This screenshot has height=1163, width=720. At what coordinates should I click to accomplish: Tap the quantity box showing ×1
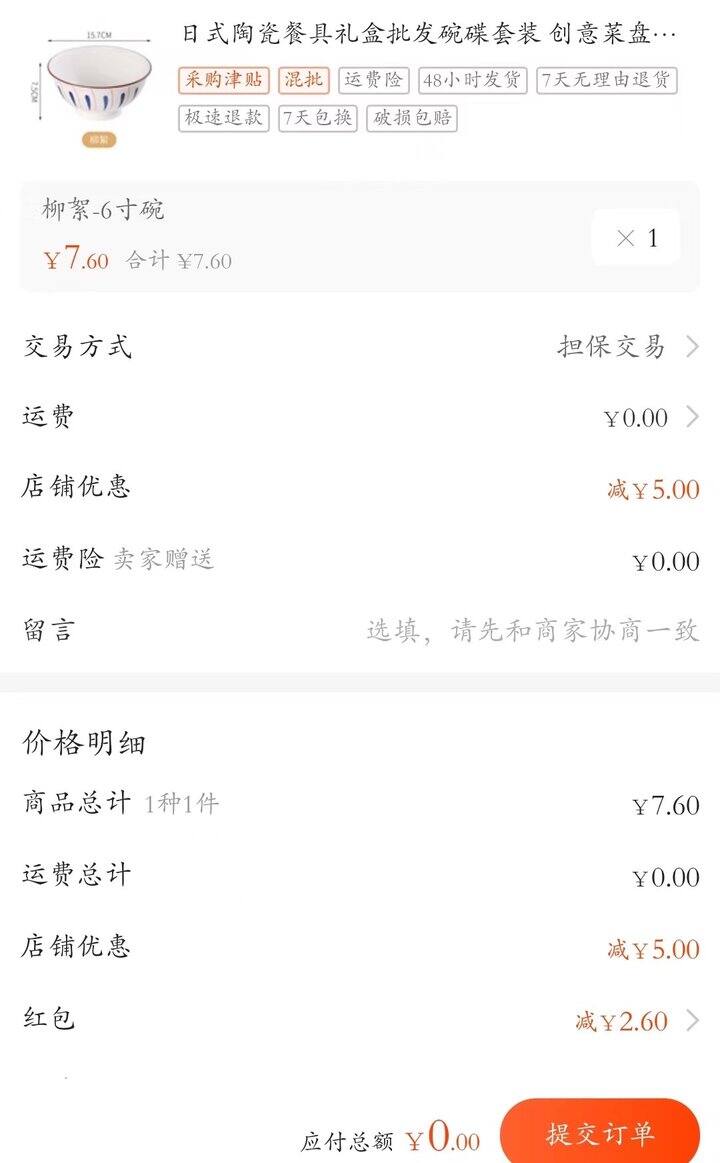pos(636,238)
